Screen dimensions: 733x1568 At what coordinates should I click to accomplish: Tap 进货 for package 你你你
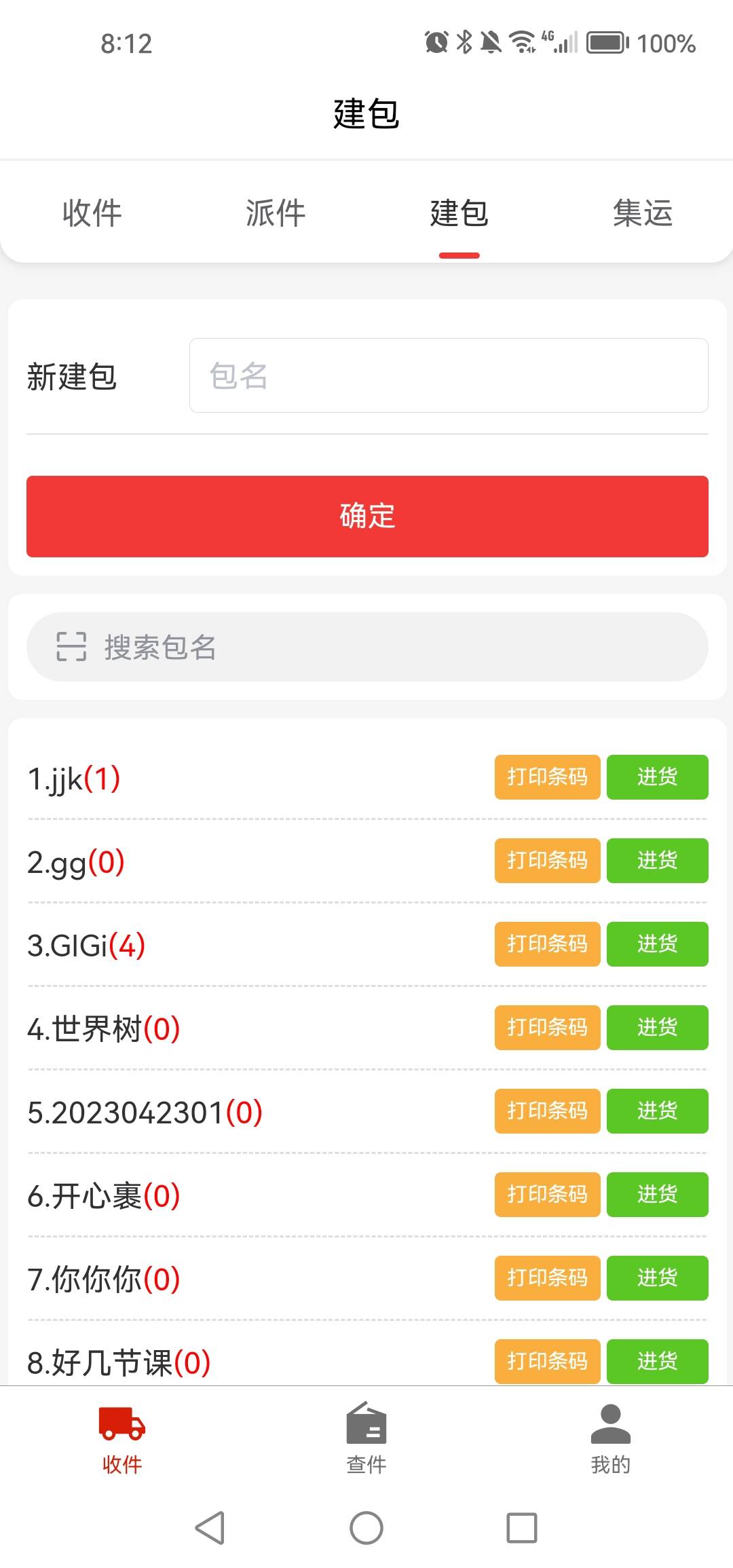click(657, 1278)
